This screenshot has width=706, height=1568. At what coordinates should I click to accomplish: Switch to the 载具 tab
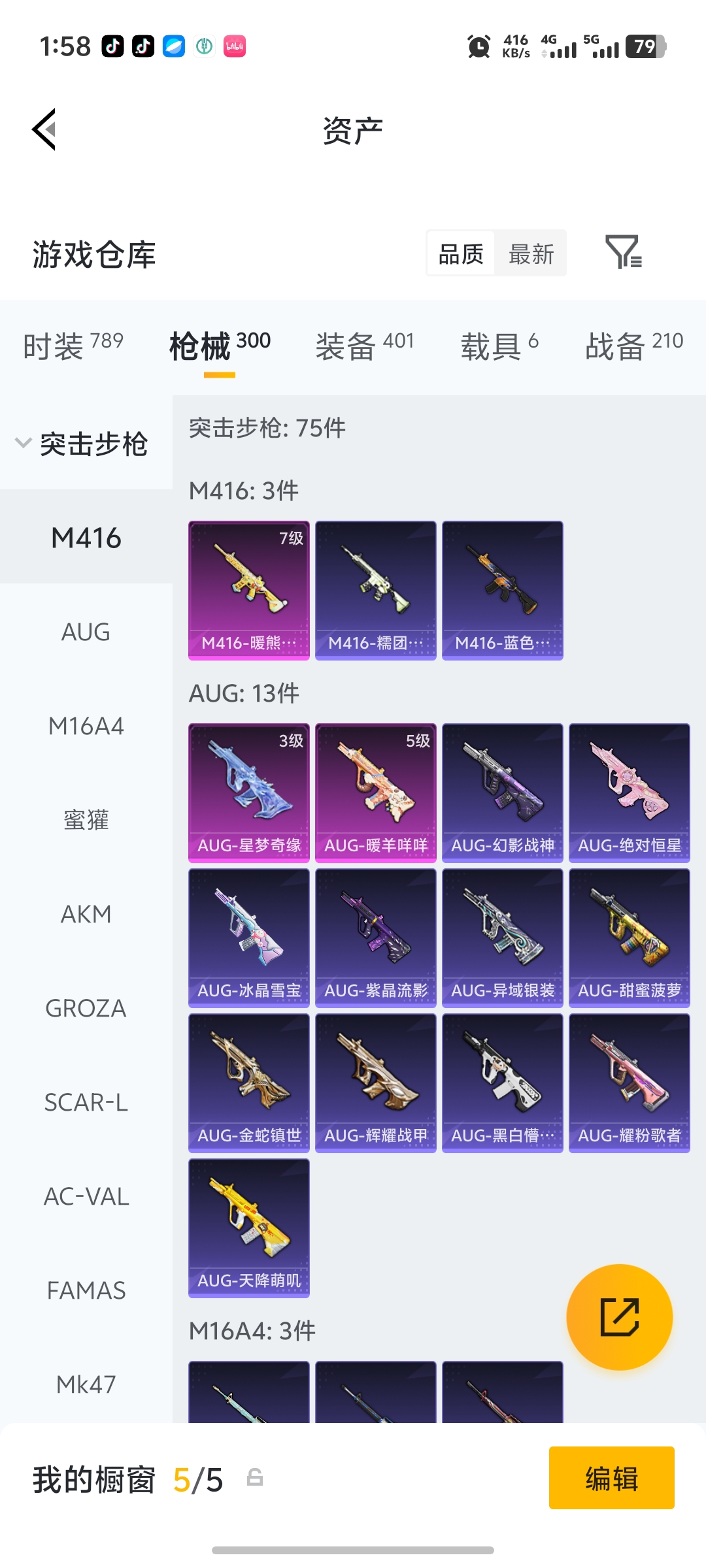click(x=499, y=345)
